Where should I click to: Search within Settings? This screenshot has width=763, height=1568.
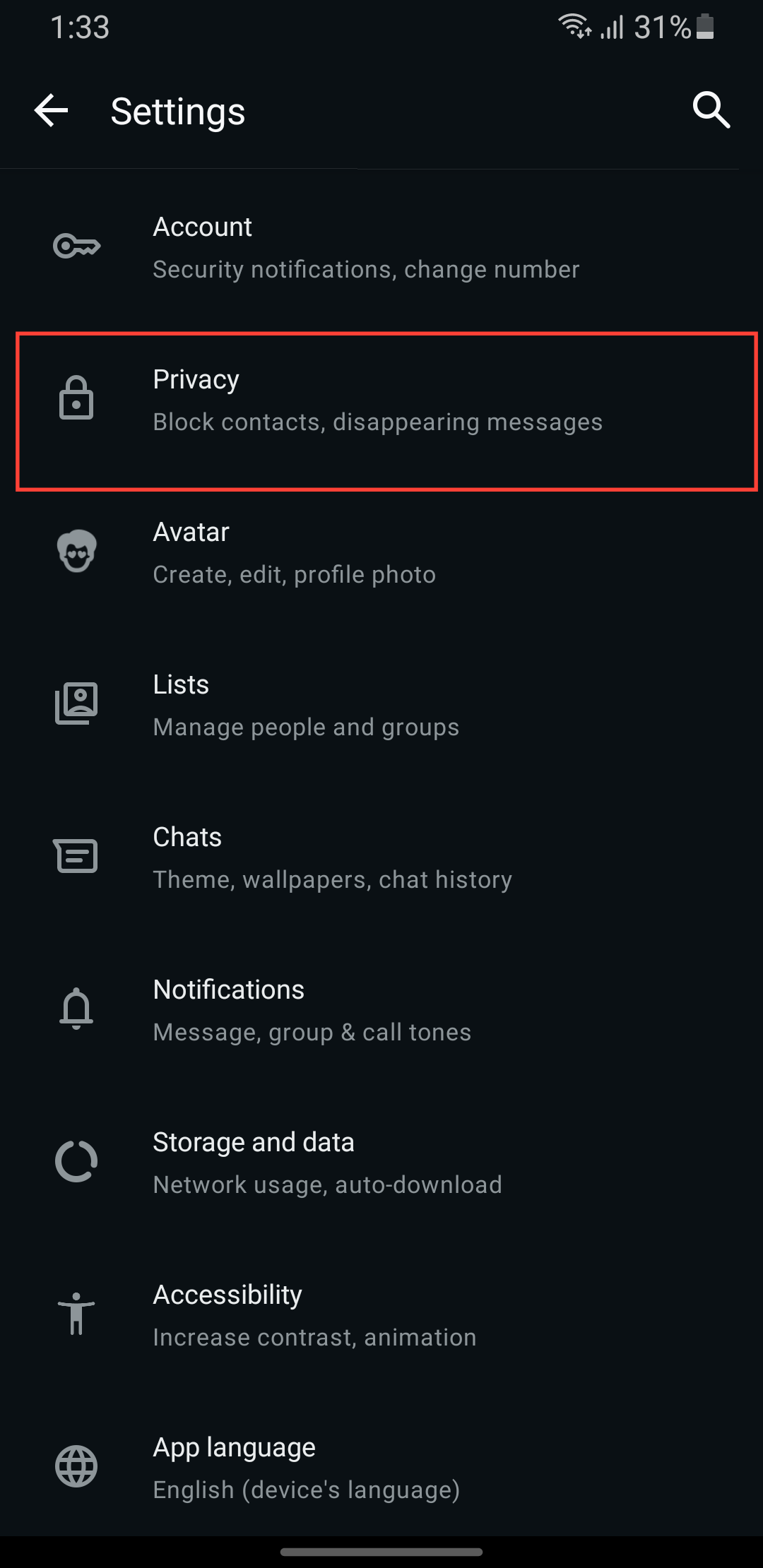click(x=711, y=110)
